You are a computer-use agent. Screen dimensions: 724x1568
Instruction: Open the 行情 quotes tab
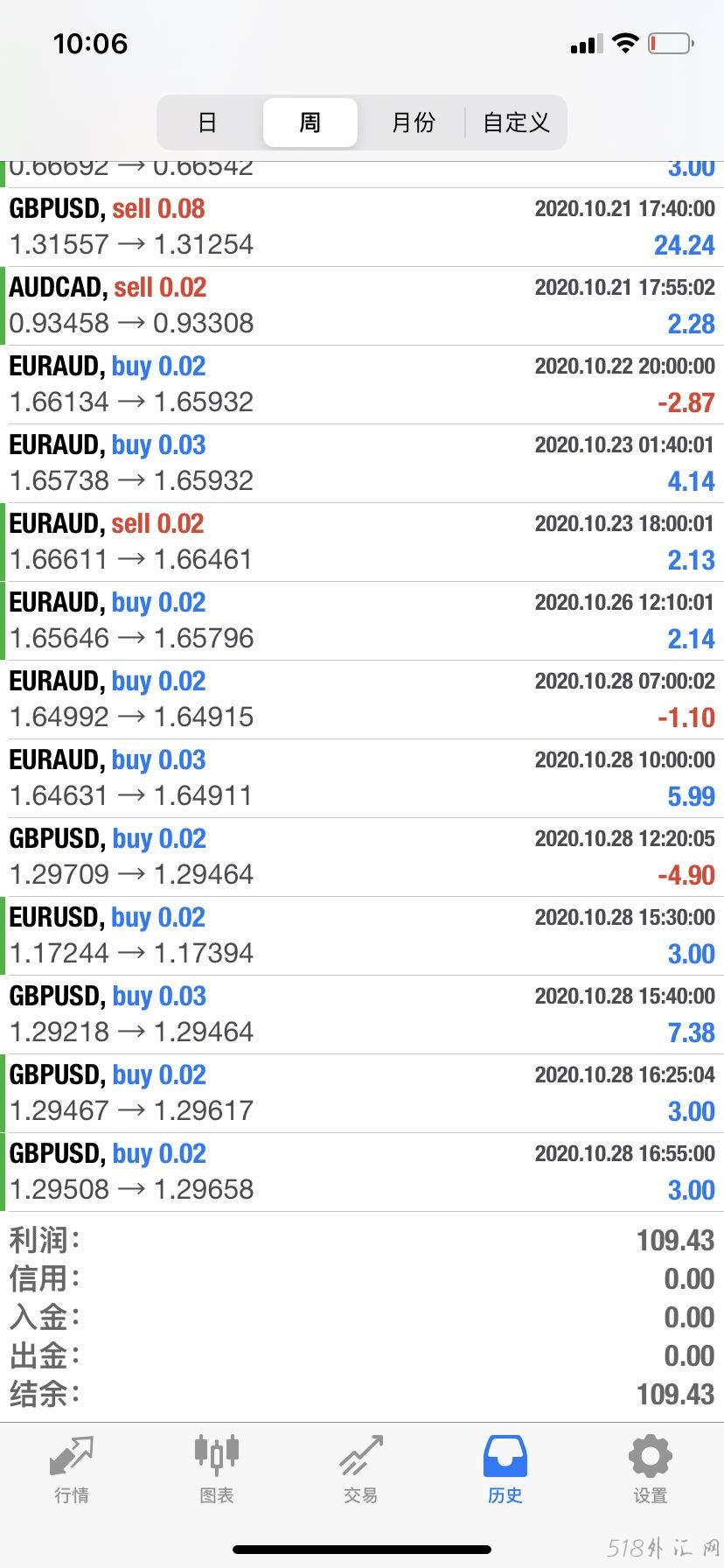coord(72,1470)
